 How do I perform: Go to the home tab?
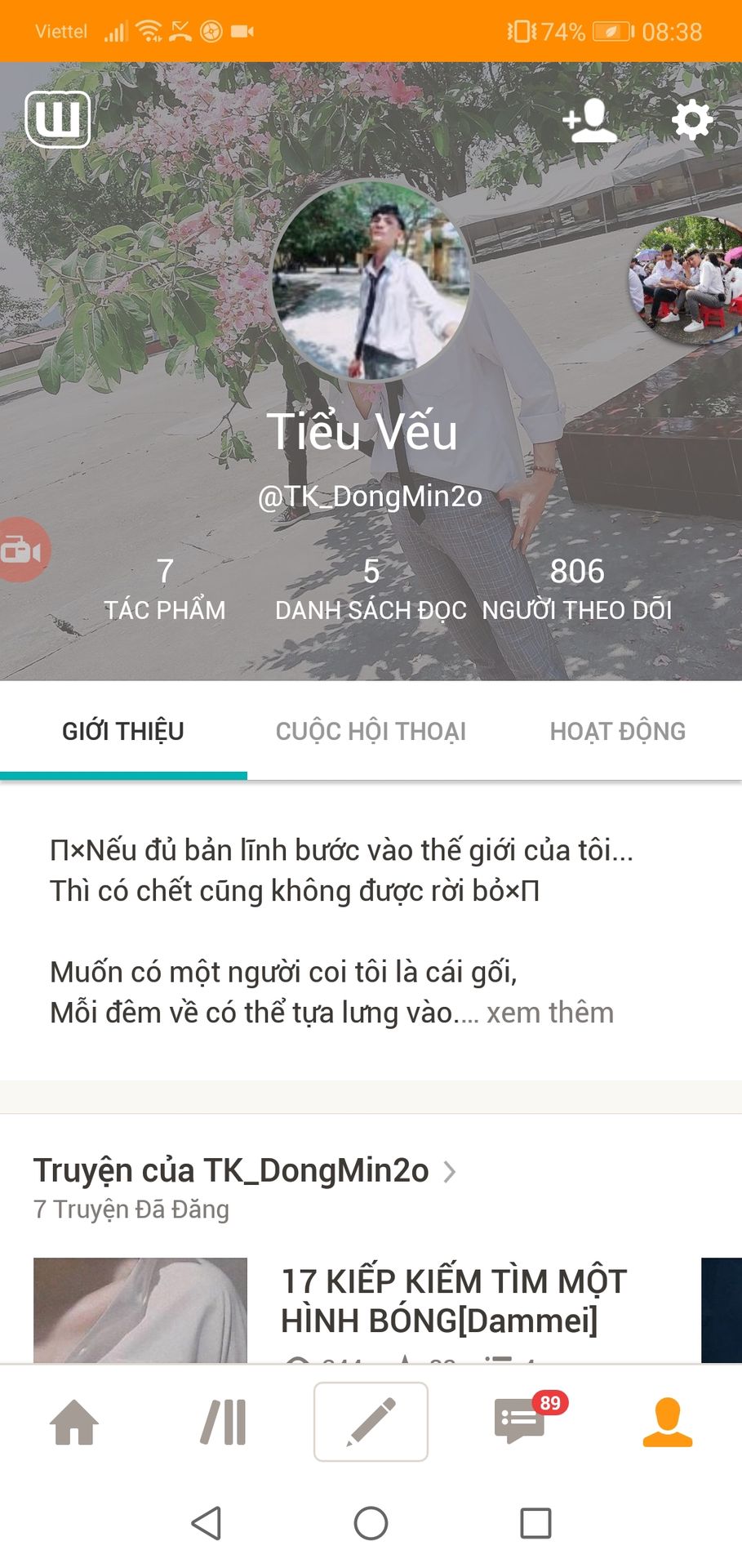click(74, 1422)
